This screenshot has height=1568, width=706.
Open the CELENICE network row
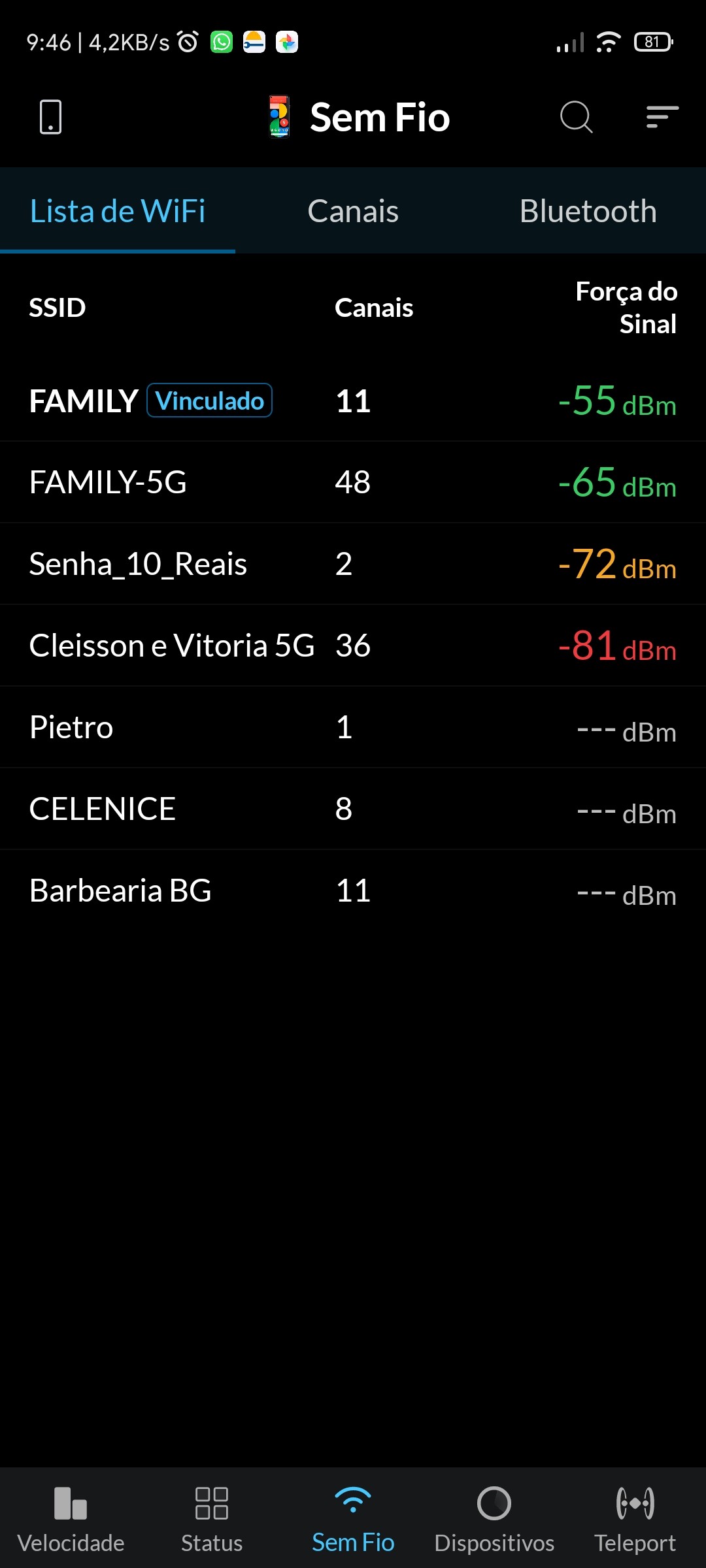click(x=353, y=809)
